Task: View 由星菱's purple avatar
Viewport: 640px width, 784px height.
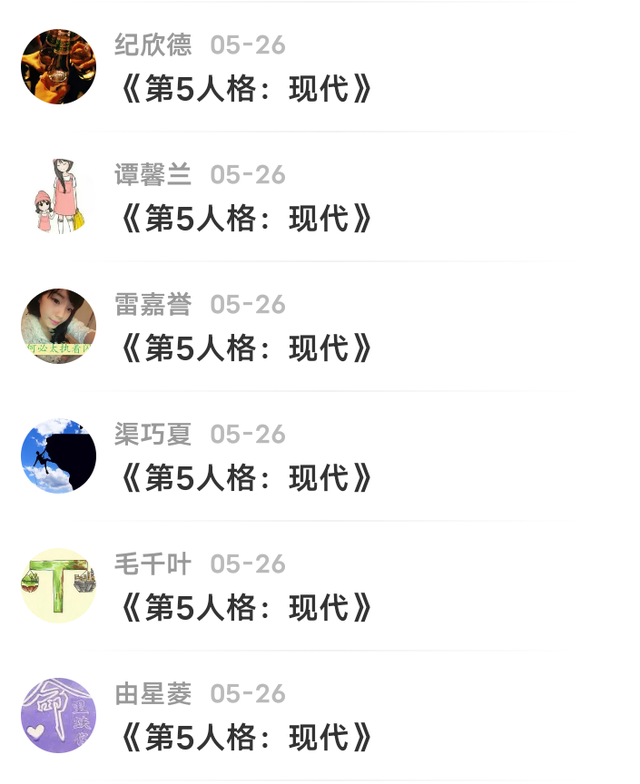Action: 59,716
